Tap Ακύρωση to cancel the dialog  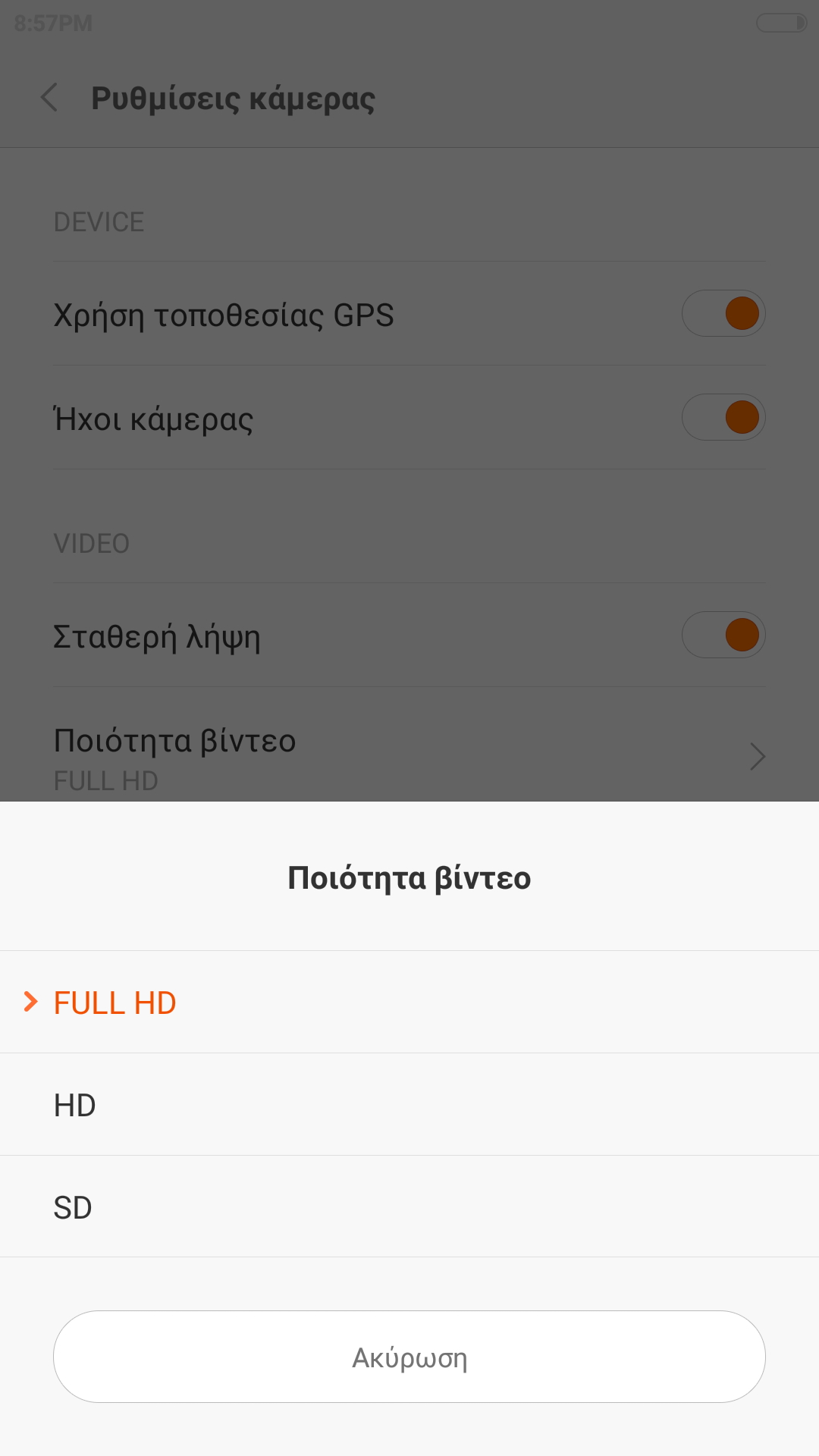(x=409, y=1357)
